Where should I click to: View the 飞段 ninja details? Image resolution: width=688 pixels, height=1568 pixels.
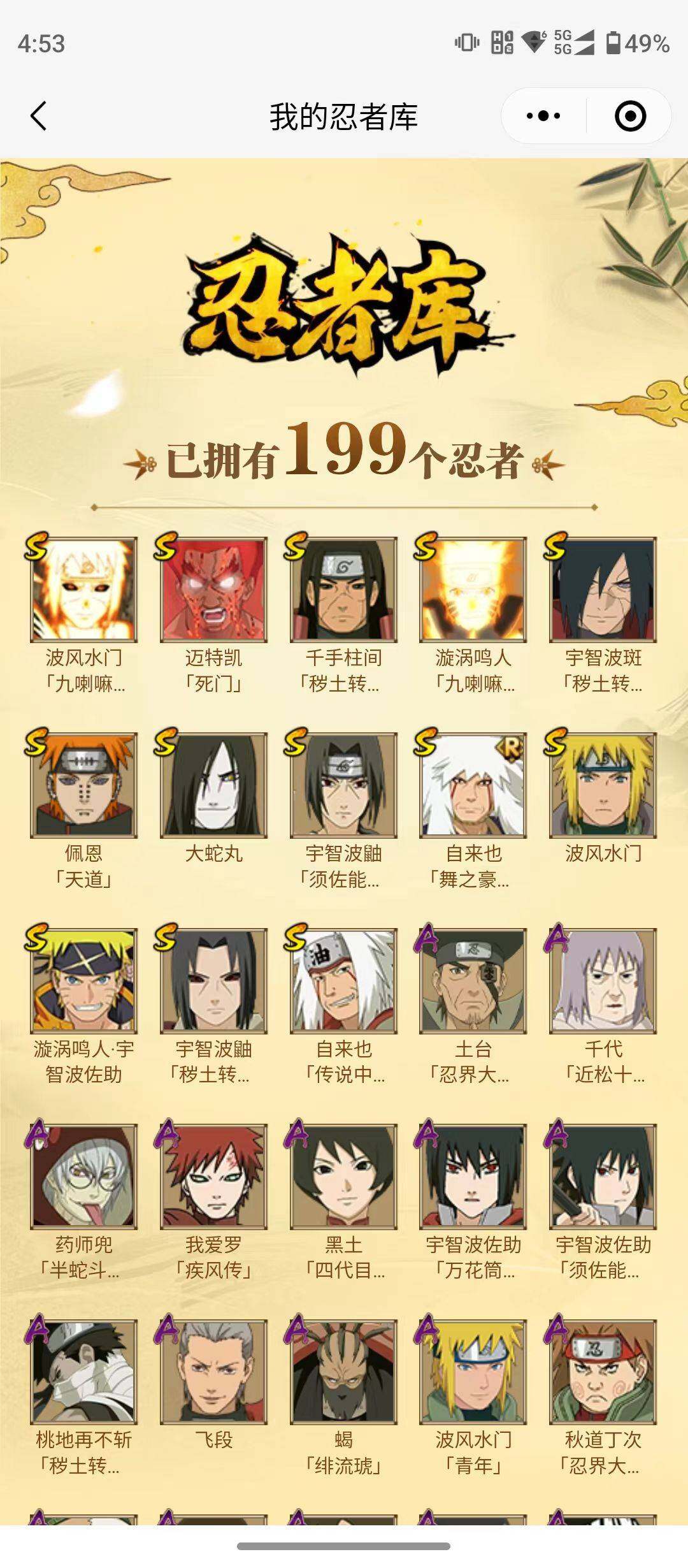[x=213, y=1373]
